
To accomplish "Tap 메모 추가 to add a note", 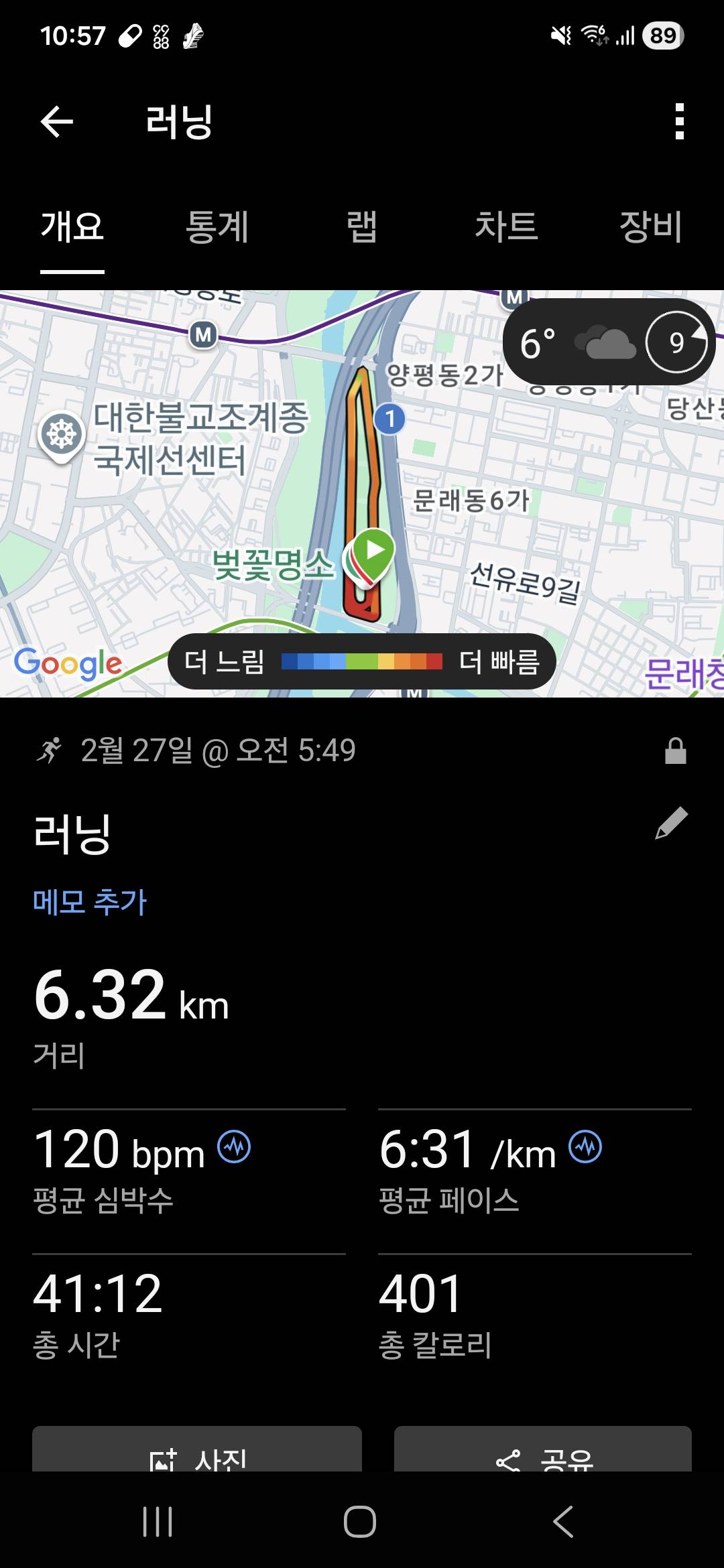I will 89,903.
